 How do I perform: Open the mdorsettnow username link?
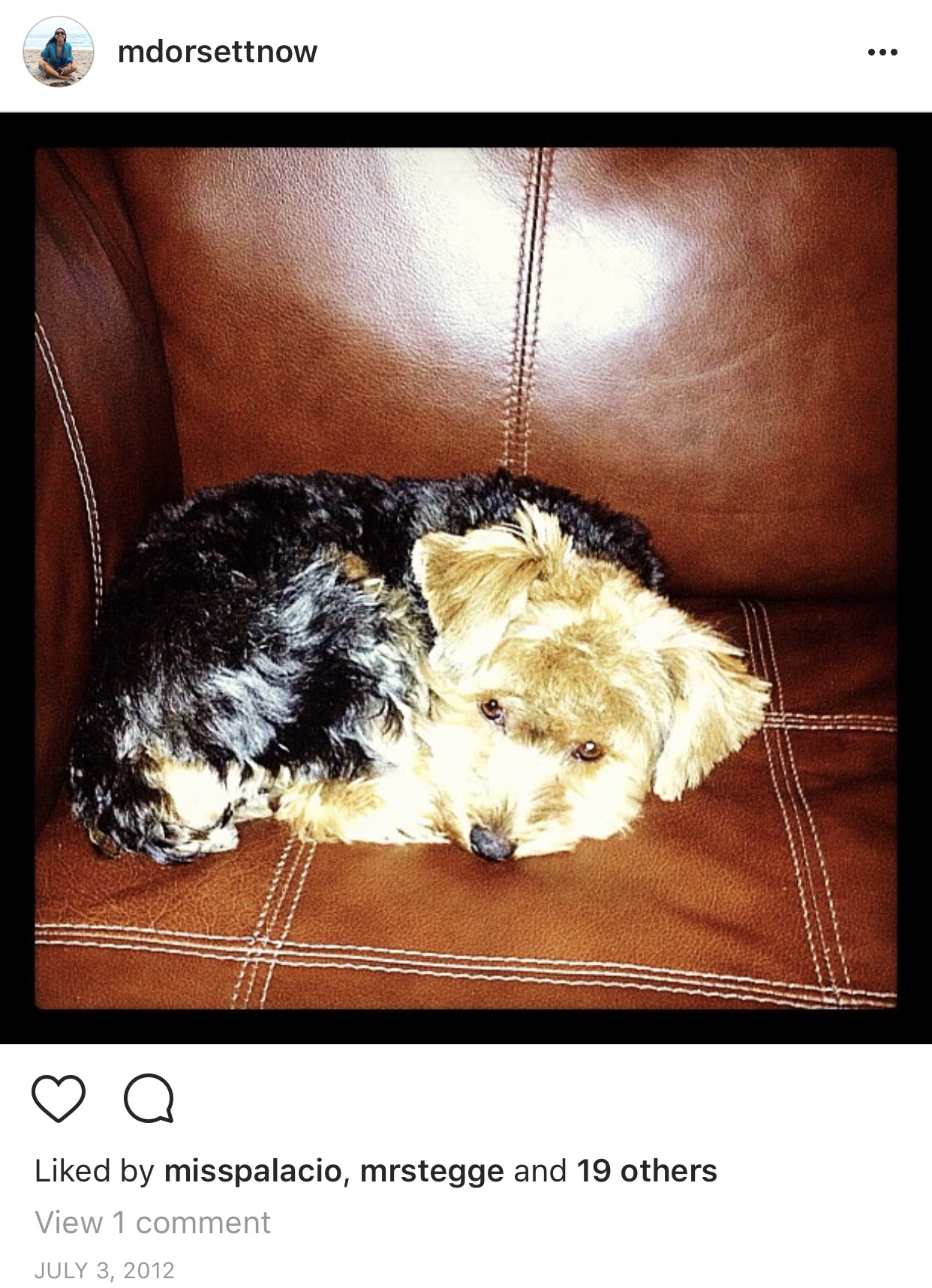(x=218, y=52)
